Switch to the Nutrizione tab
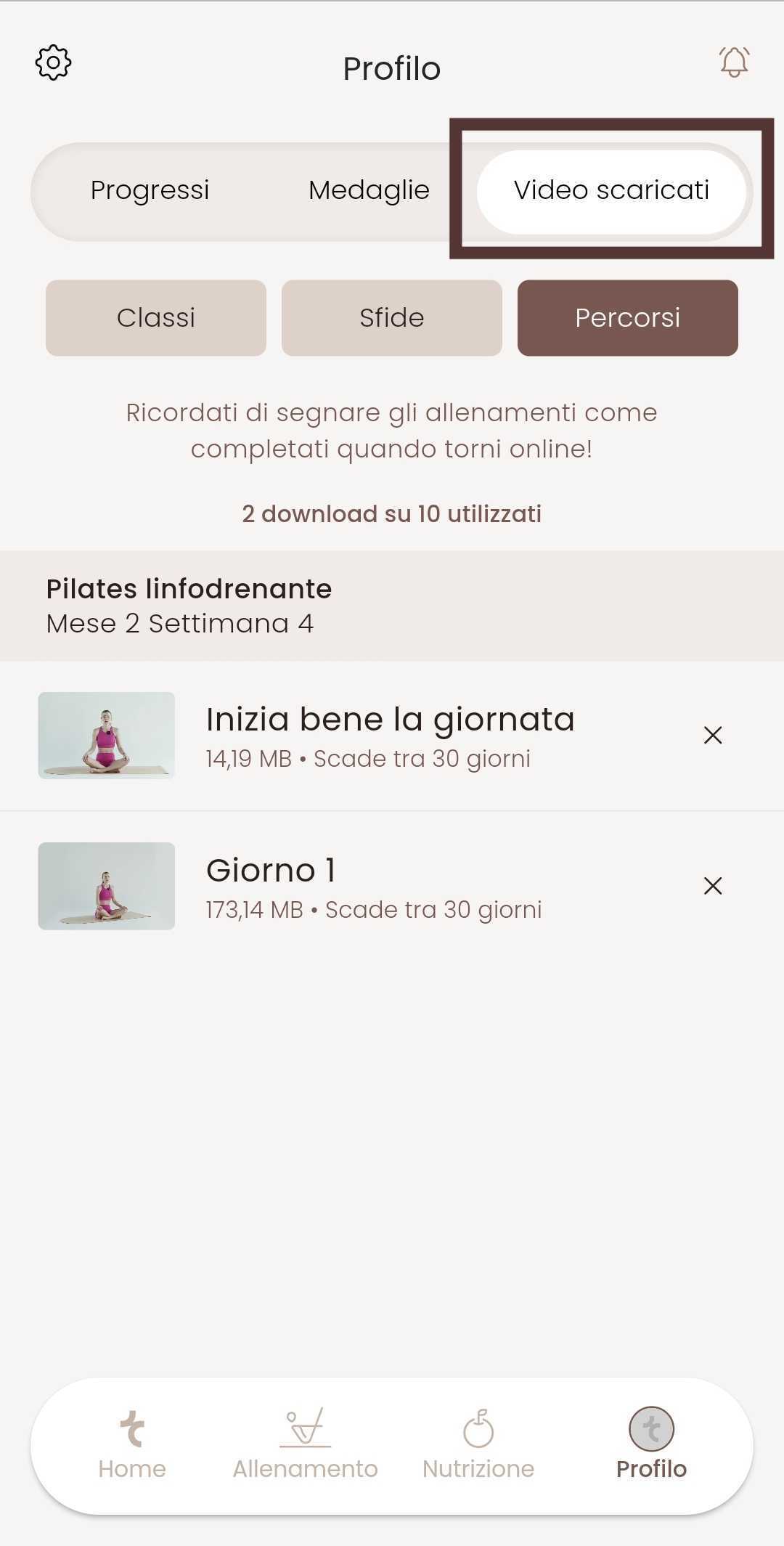This screenshot has width=784, height=1546. 478,1445
